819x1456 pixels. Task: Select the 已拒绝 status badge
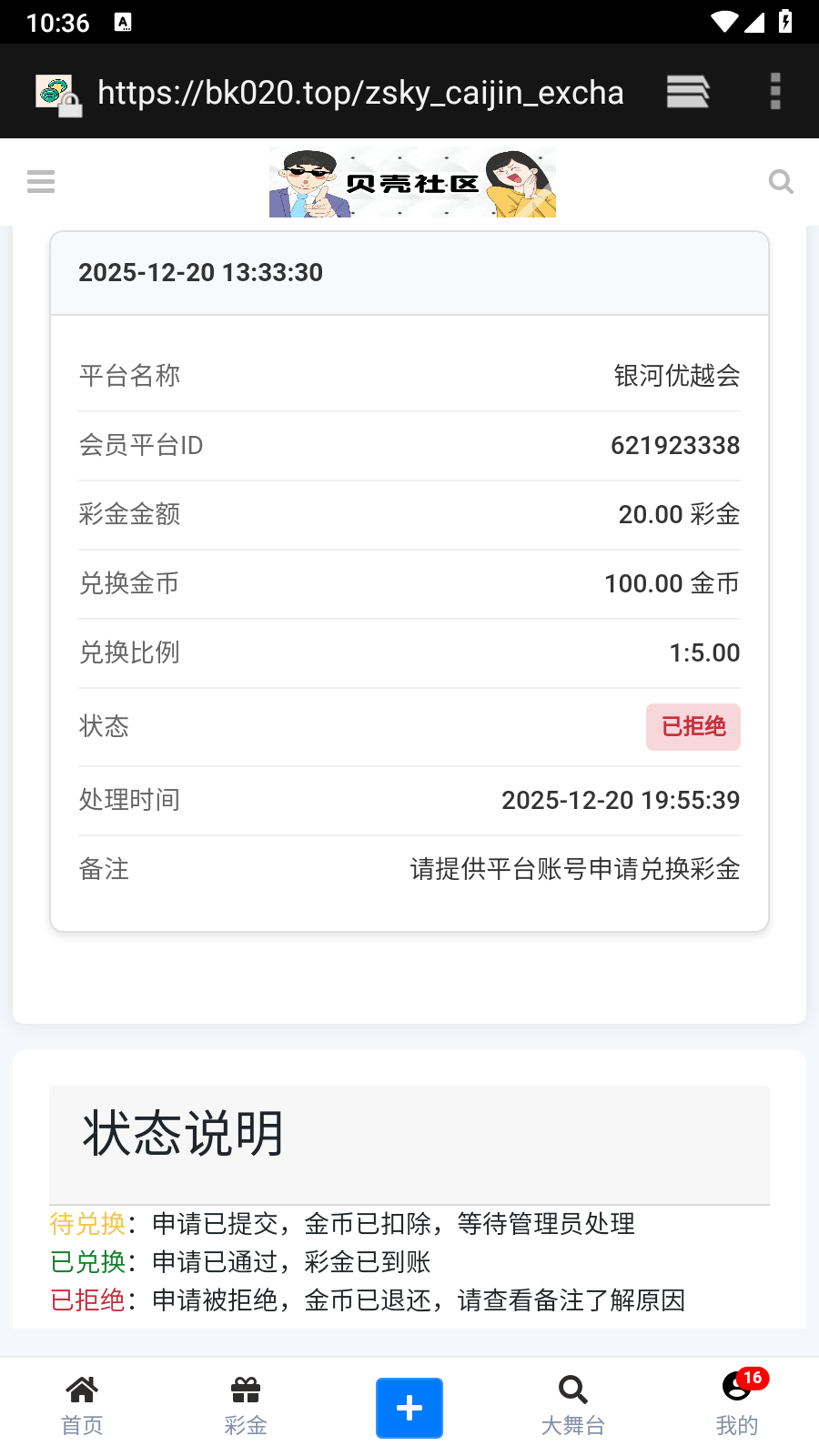pyautogui.click(x=693, y=726)
